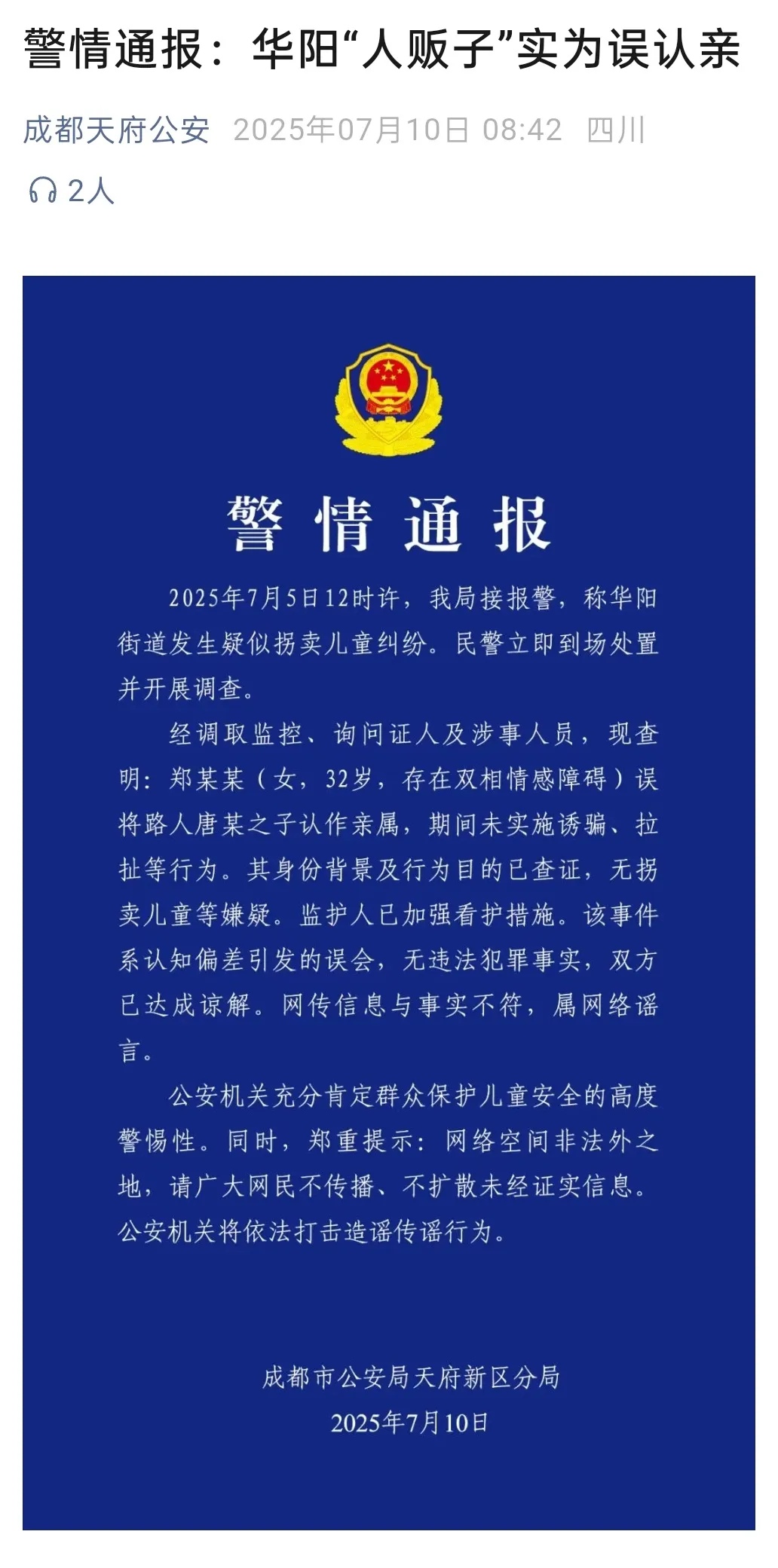Open the 警情通报 notice image

coord(389,903)
